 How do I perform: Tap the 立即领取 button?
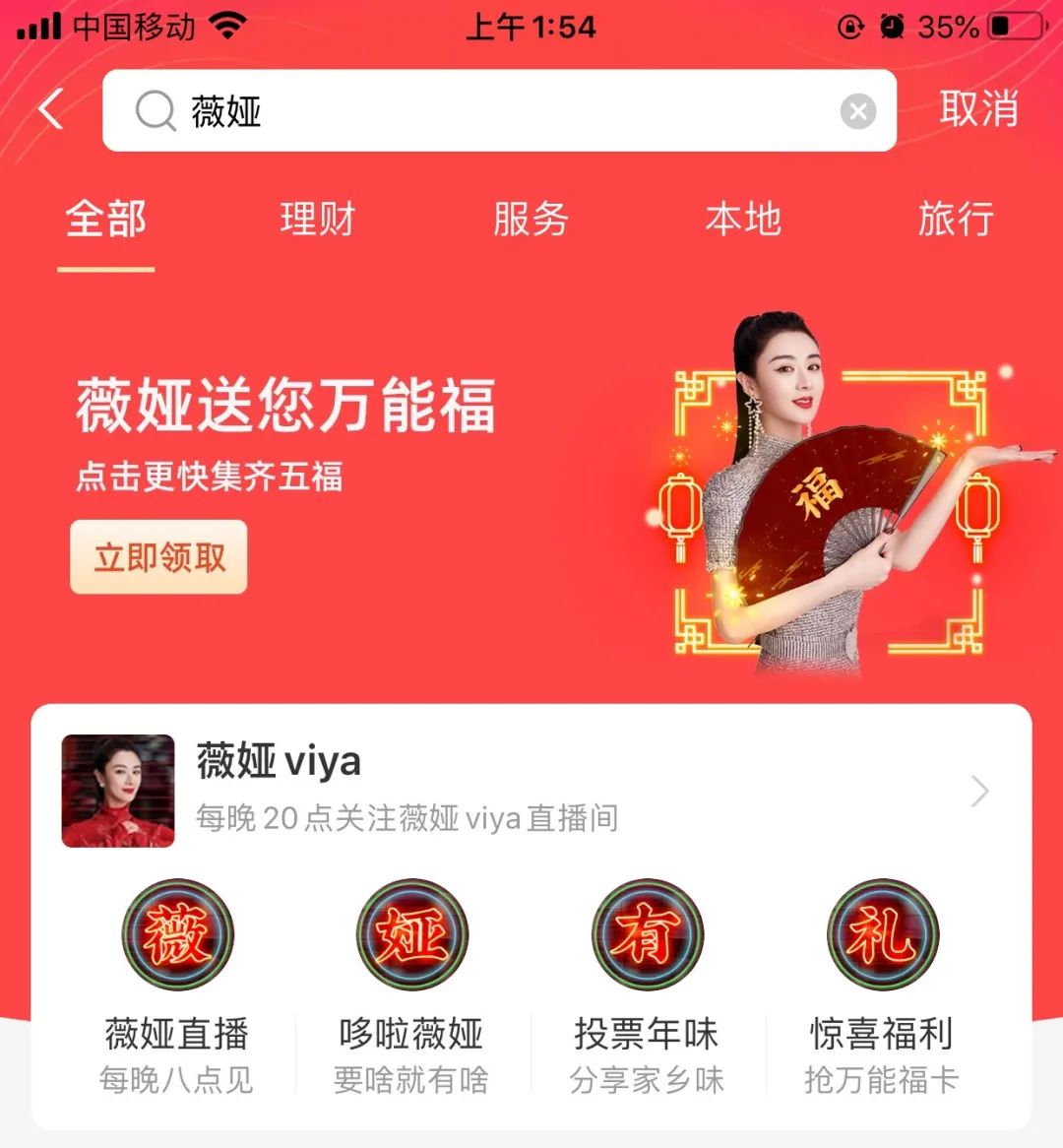point(158,557)
